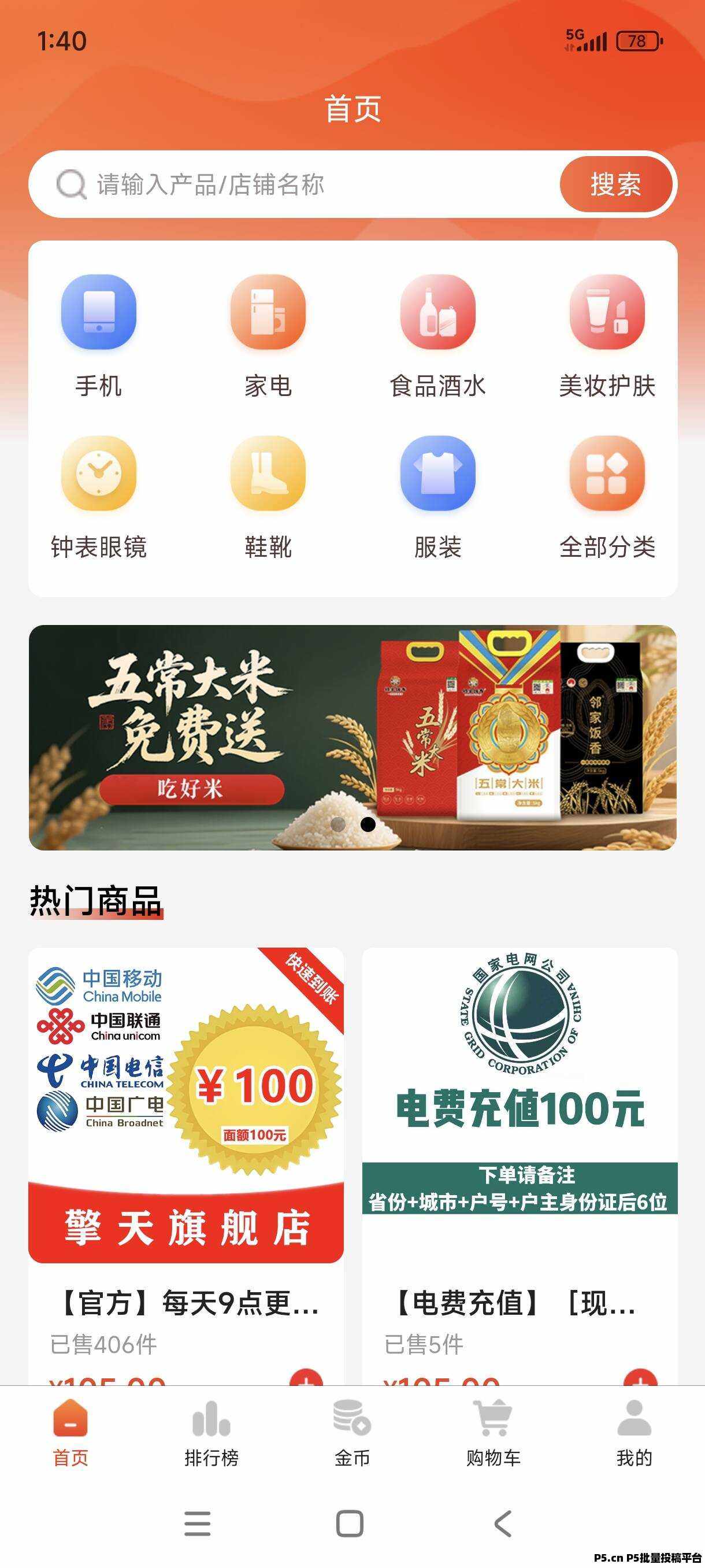Select the 首页 tab
Screen dimensions: 705x1568
[x=70, y=1433]
